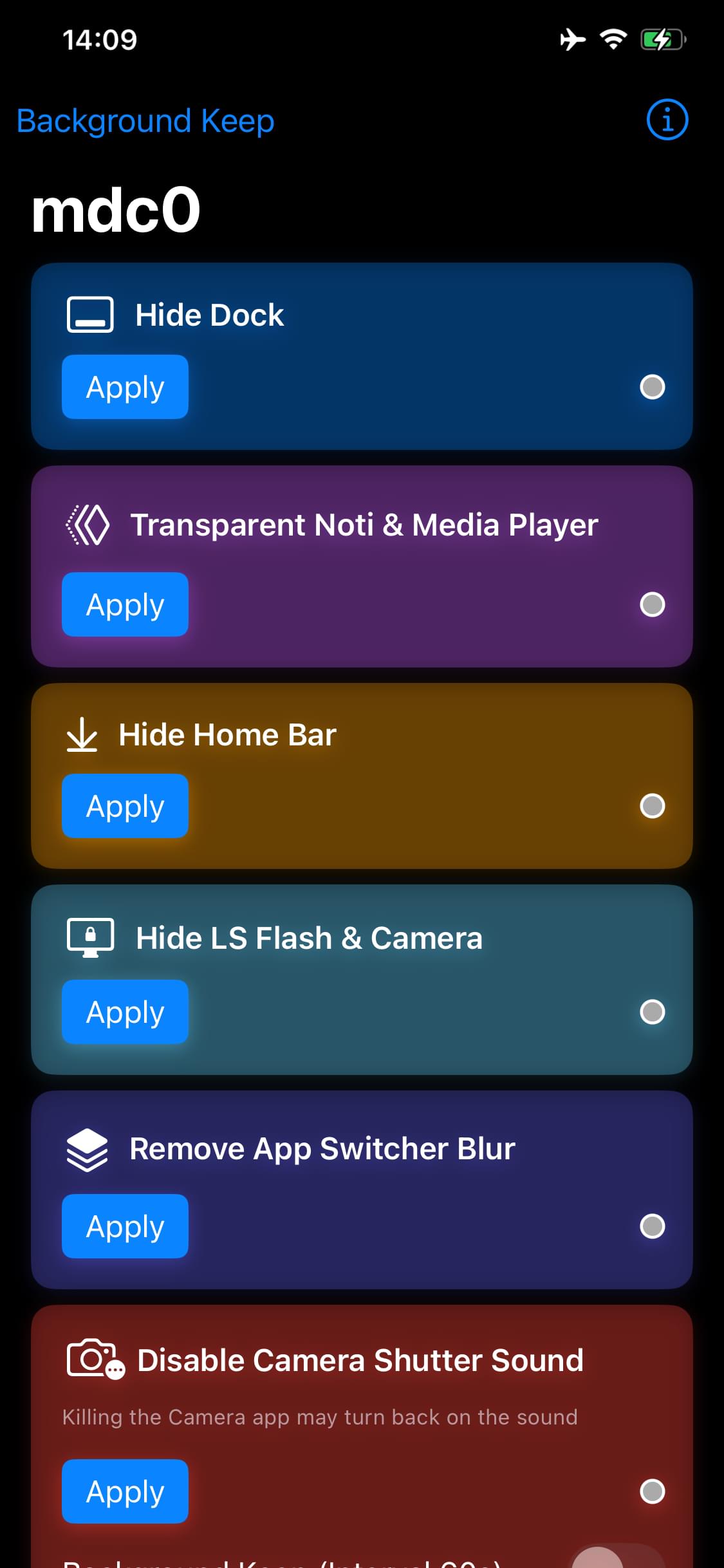Toggle the Background Keep interval switch
Viewport: 724px width, 1568px height.
coord(617,1558)
